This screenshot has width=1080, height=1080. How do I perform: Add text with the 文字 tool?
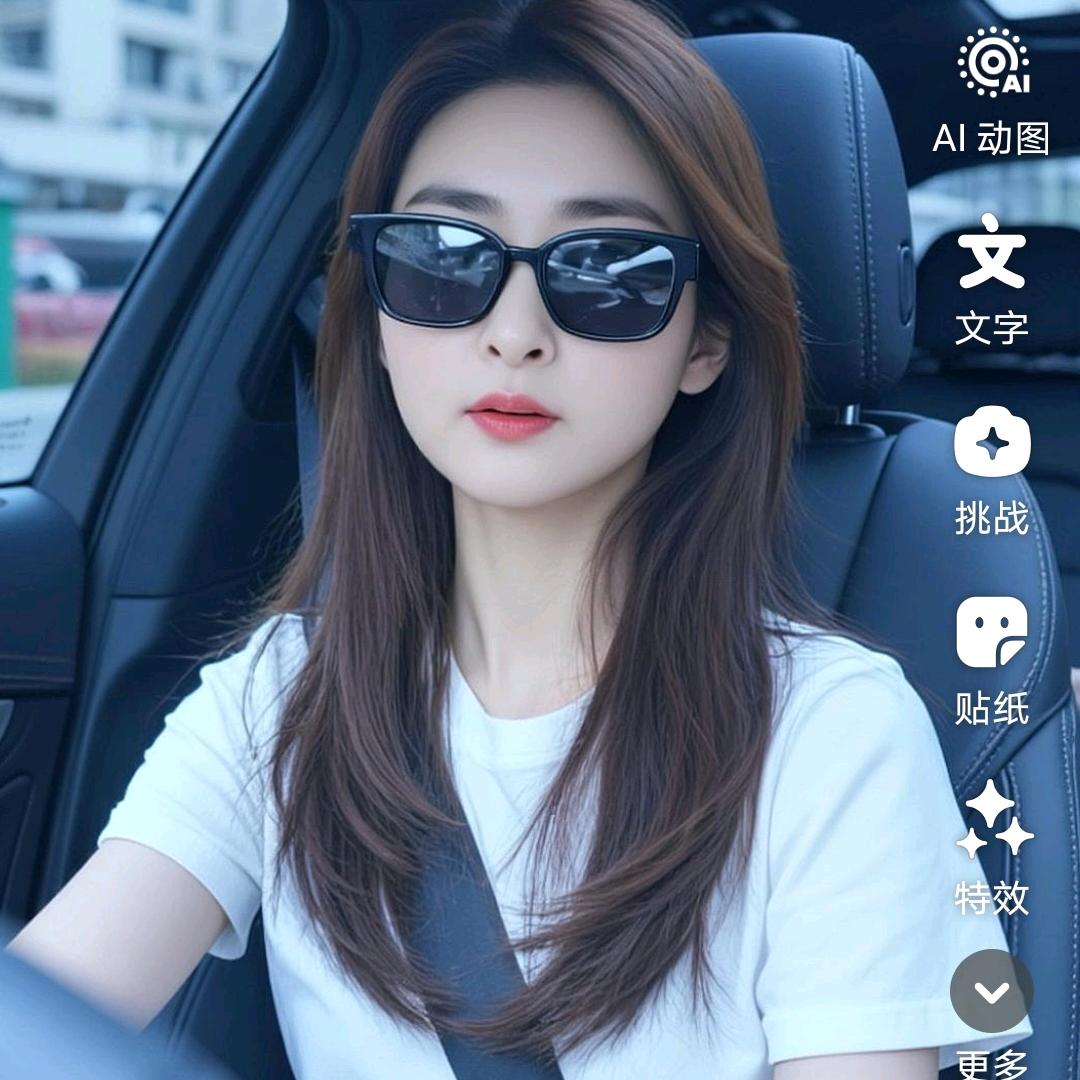pyautogui.click(x=991, y=252)
